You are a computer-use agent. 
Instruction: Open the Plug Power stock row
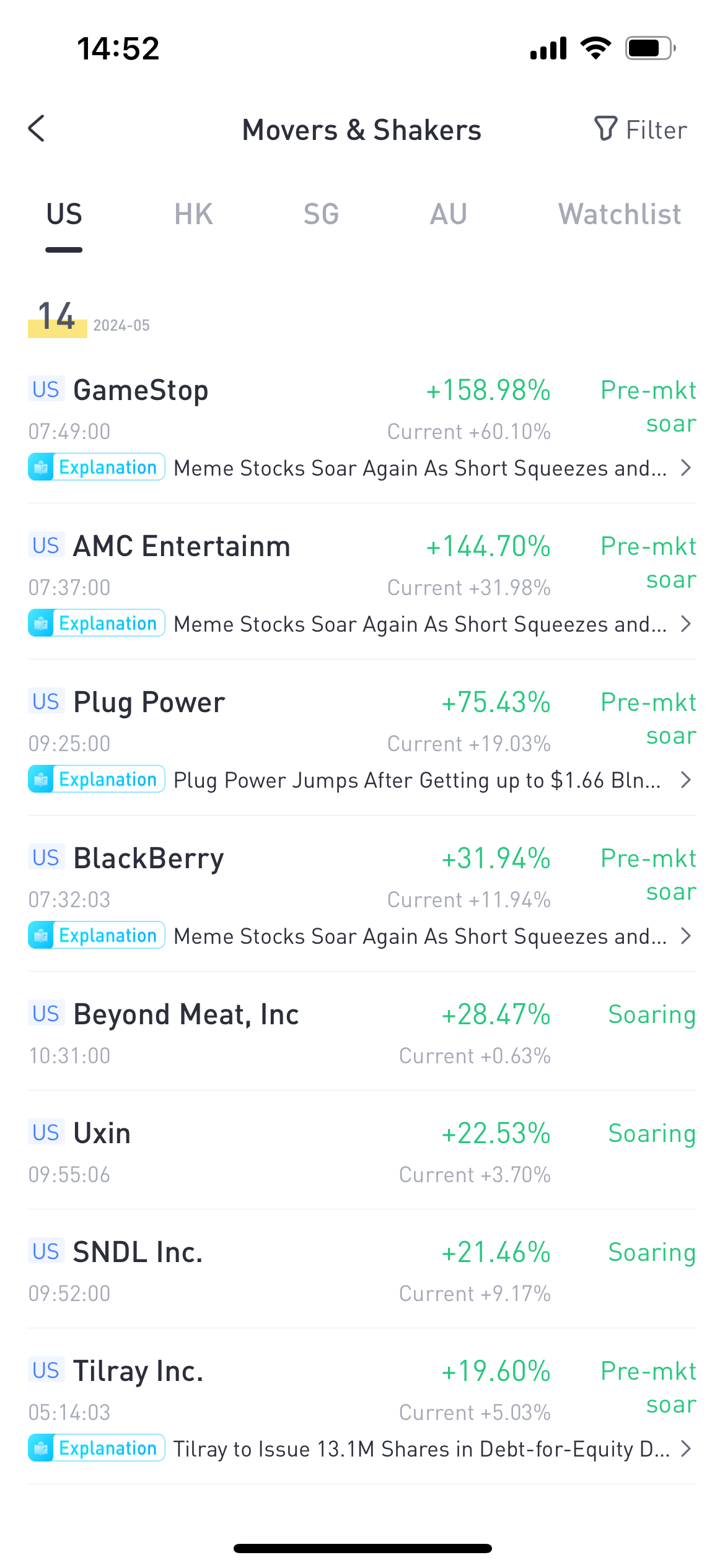coord(362,721)
